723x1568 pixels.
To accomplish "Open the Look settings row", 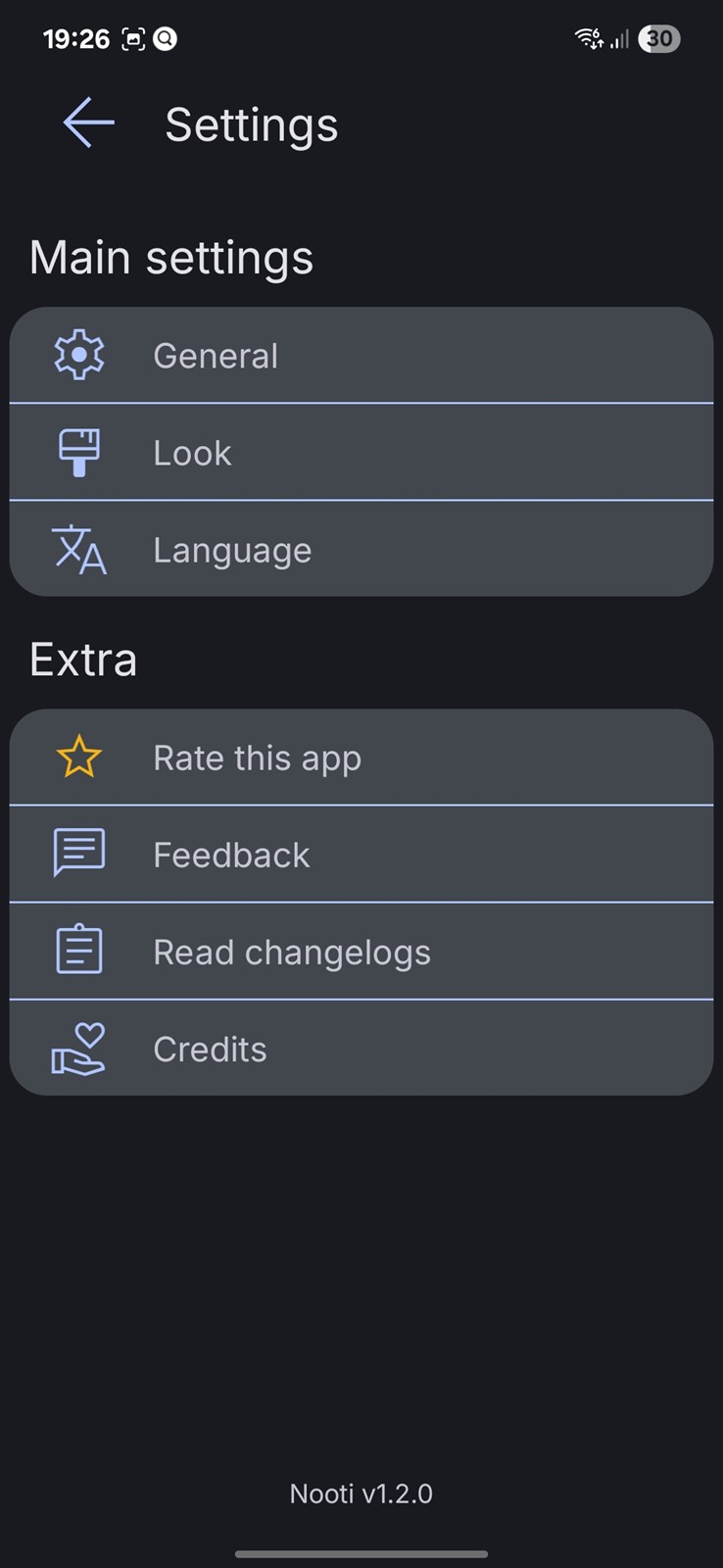I will click(x=361, y=452).
